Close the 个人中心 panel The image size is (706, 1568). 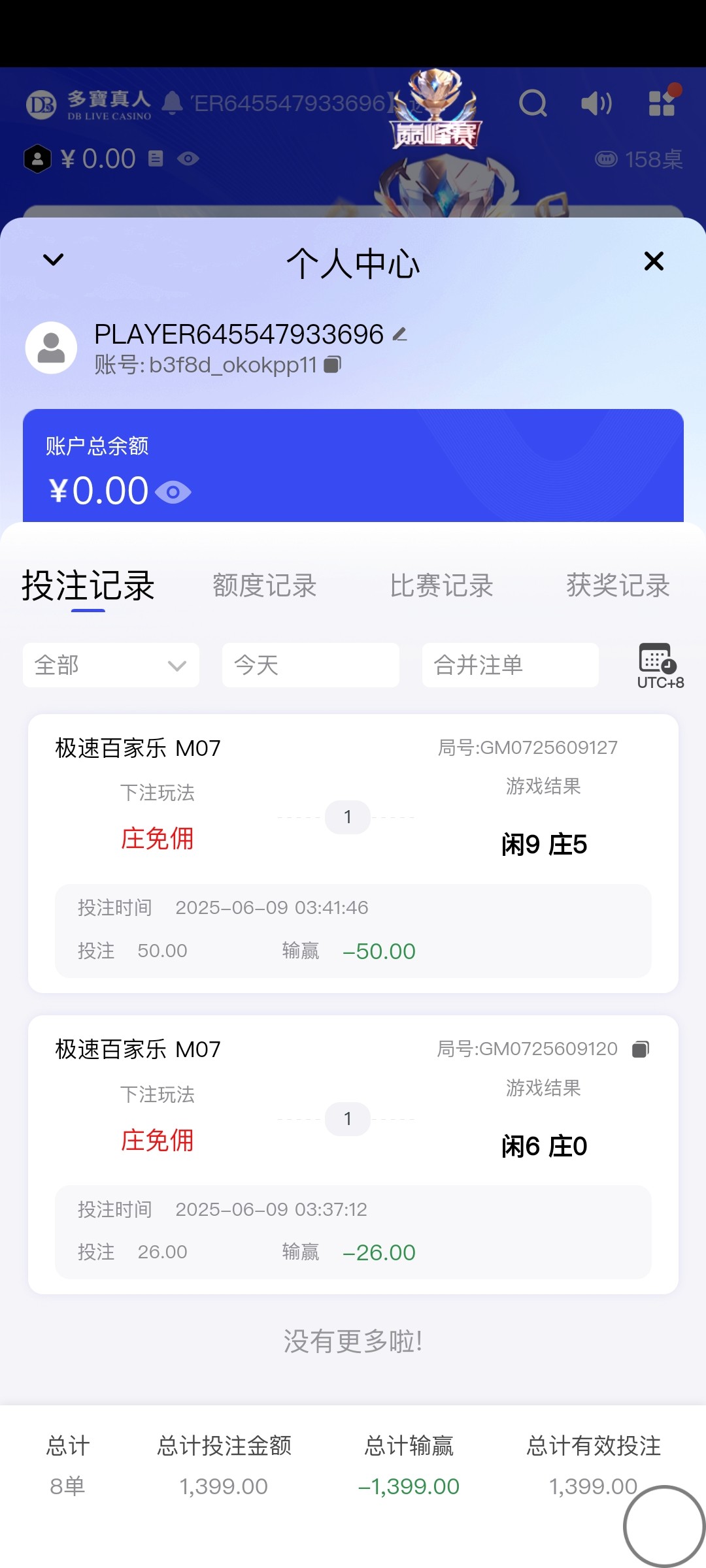(654, 261)
